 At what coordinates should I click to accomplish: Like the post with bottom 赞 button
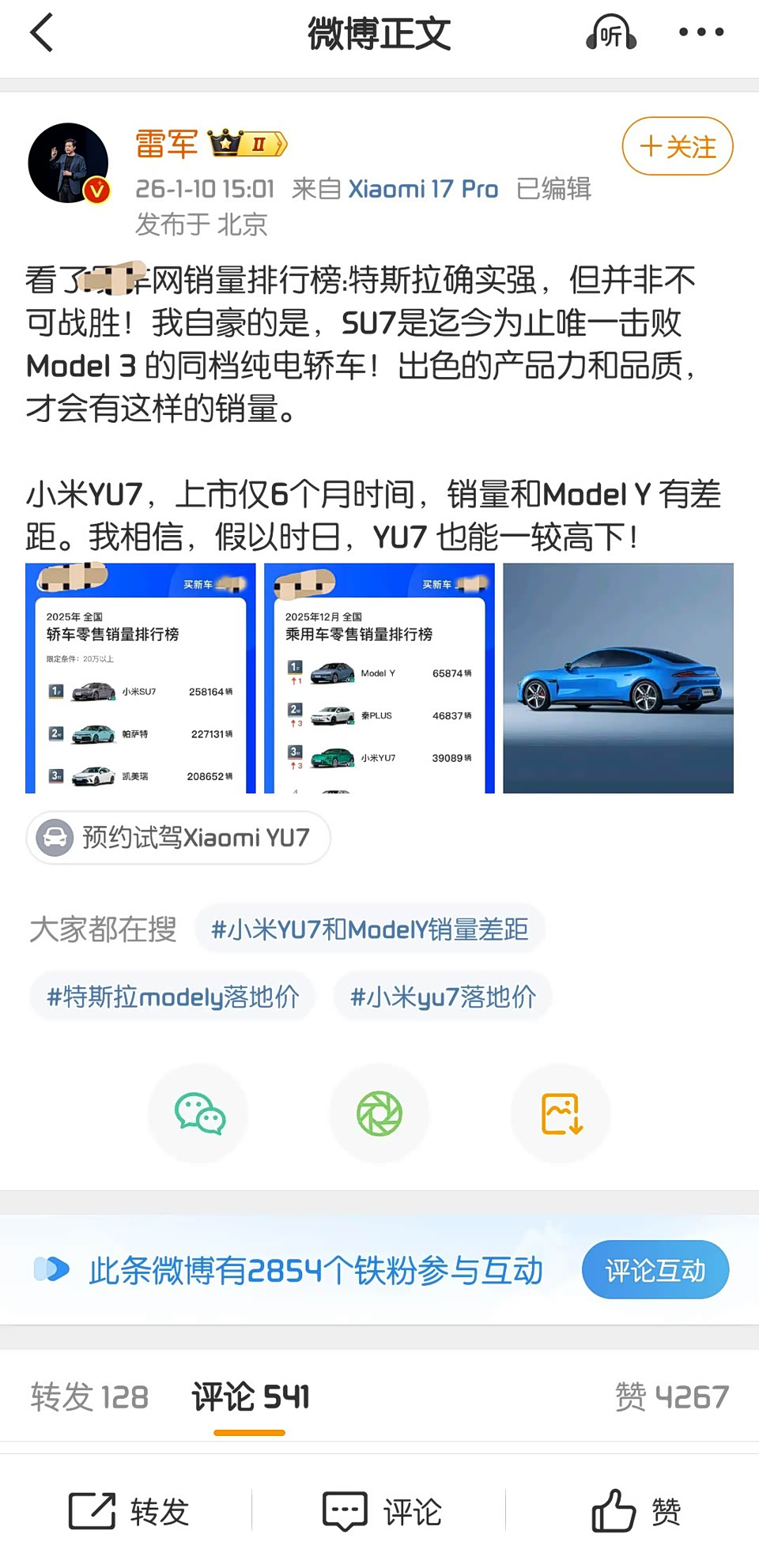(x=636, y=1511)
